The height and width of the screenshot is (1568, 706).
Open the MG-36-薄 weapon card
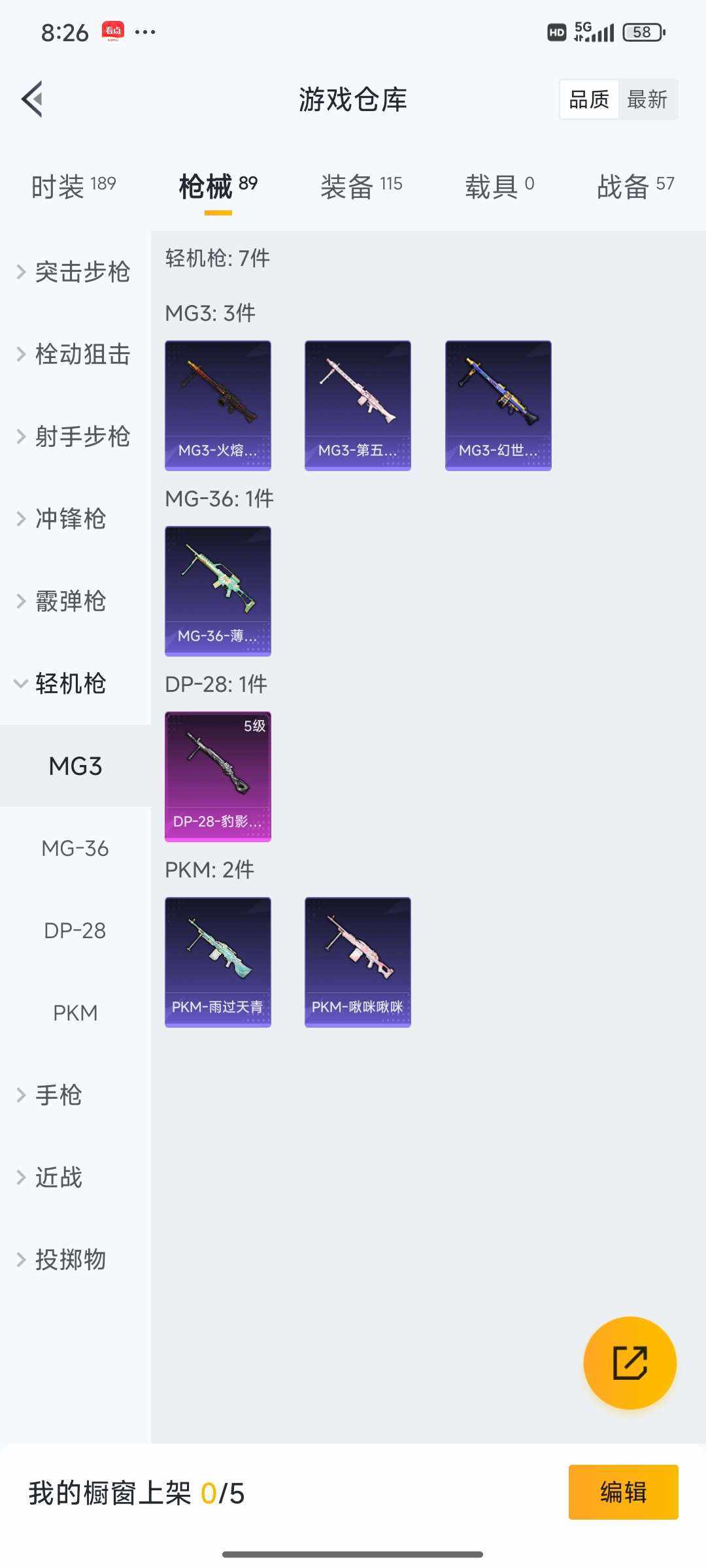point(218,589)
